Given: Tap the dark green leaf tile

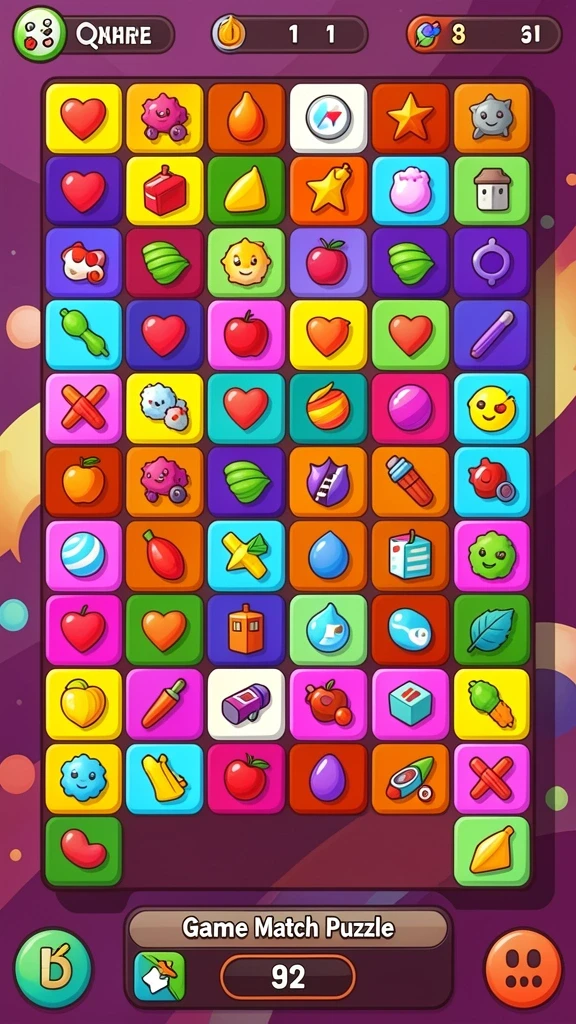Looking at the screenshot, I should 492,630.
